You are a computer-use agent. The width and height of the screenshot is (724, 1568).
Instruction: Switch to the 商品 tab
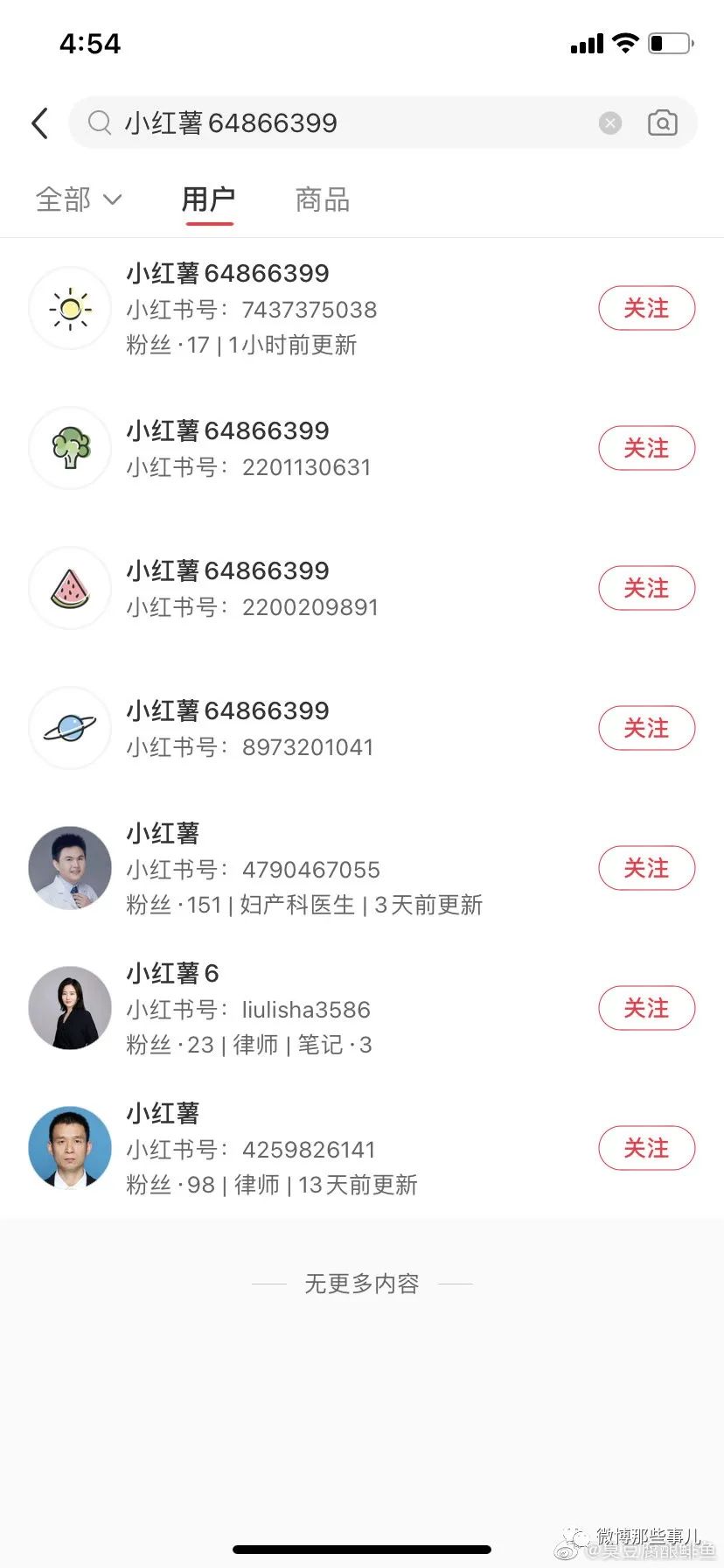[322, 200]
